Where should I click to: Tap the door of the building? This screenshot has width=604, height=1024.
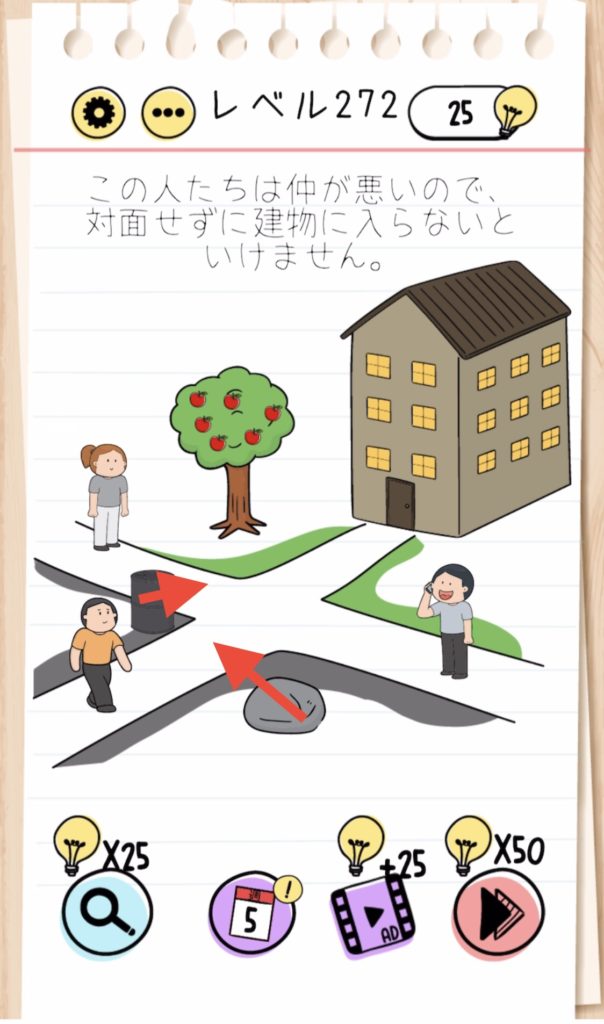401,503
